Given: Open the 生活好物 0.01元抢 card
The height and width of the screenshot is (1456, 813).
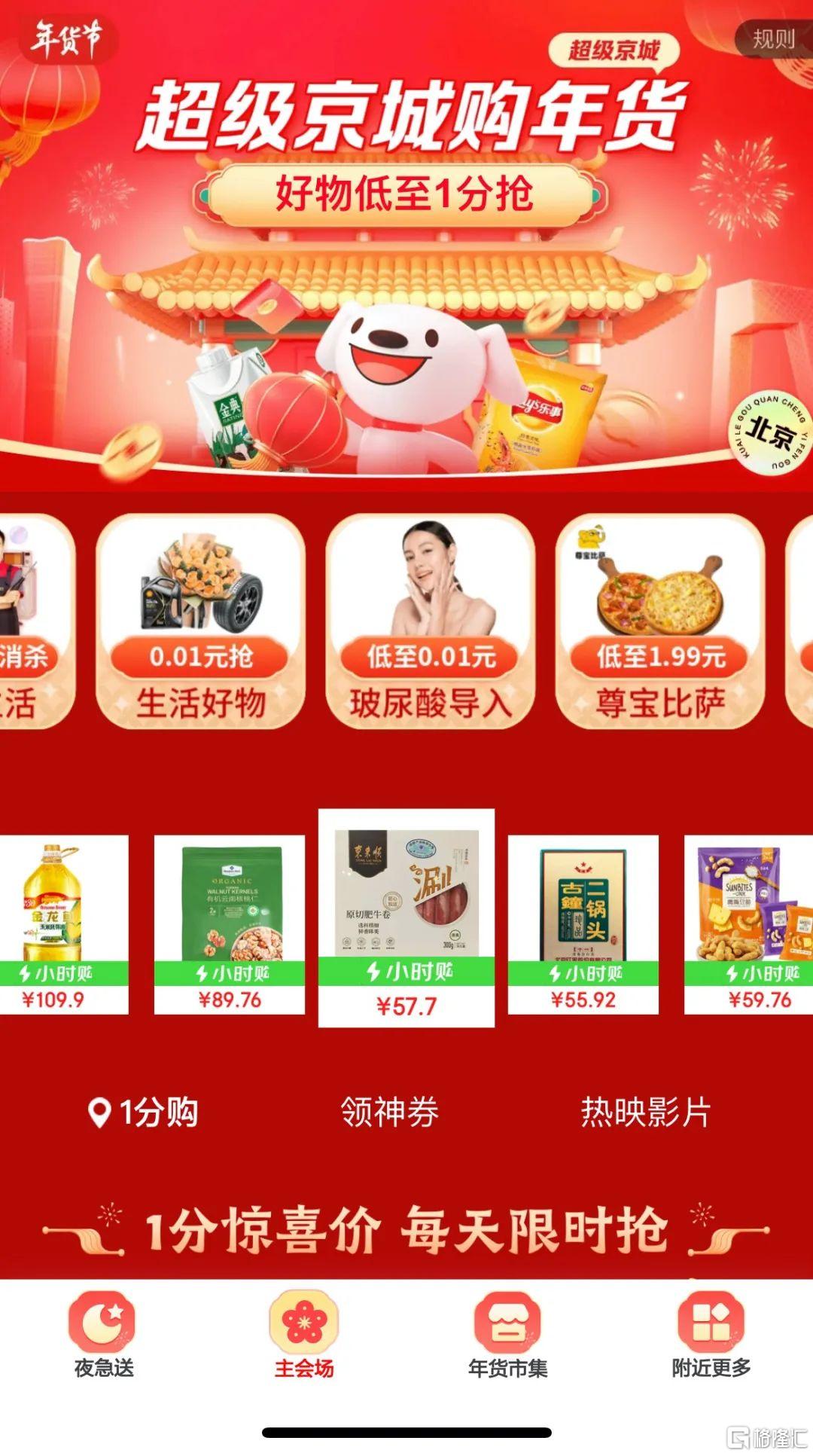Looking at the screenshot, I should tap(201, 621).
